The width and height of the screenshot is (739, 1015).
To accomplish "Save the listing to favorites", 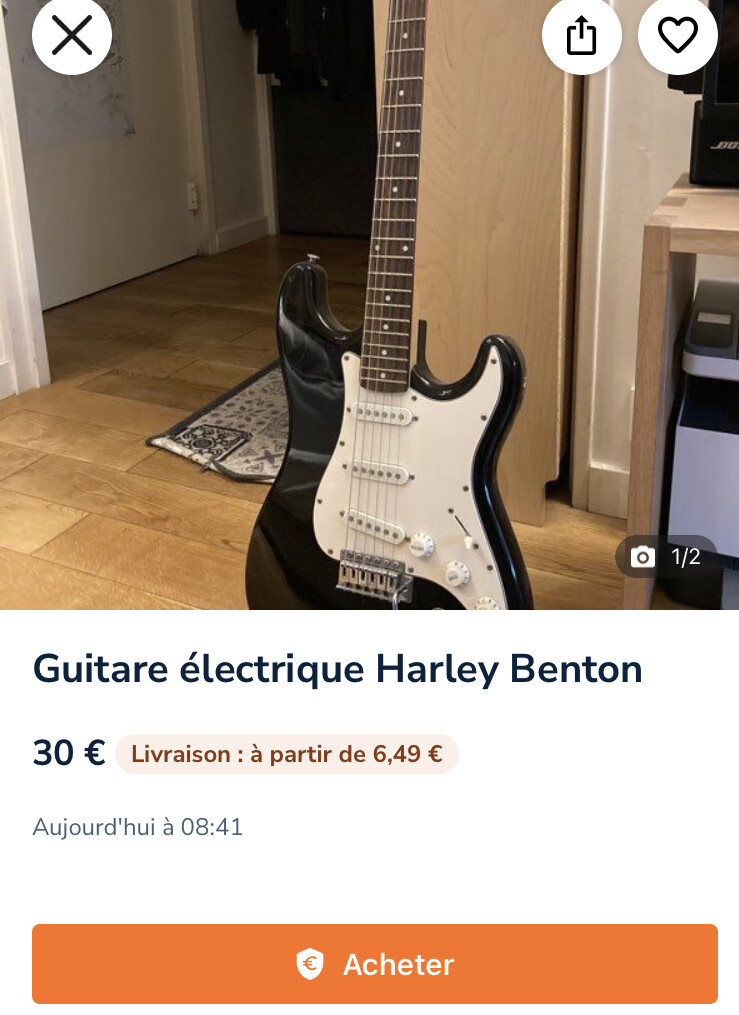I will coord(677,36).
